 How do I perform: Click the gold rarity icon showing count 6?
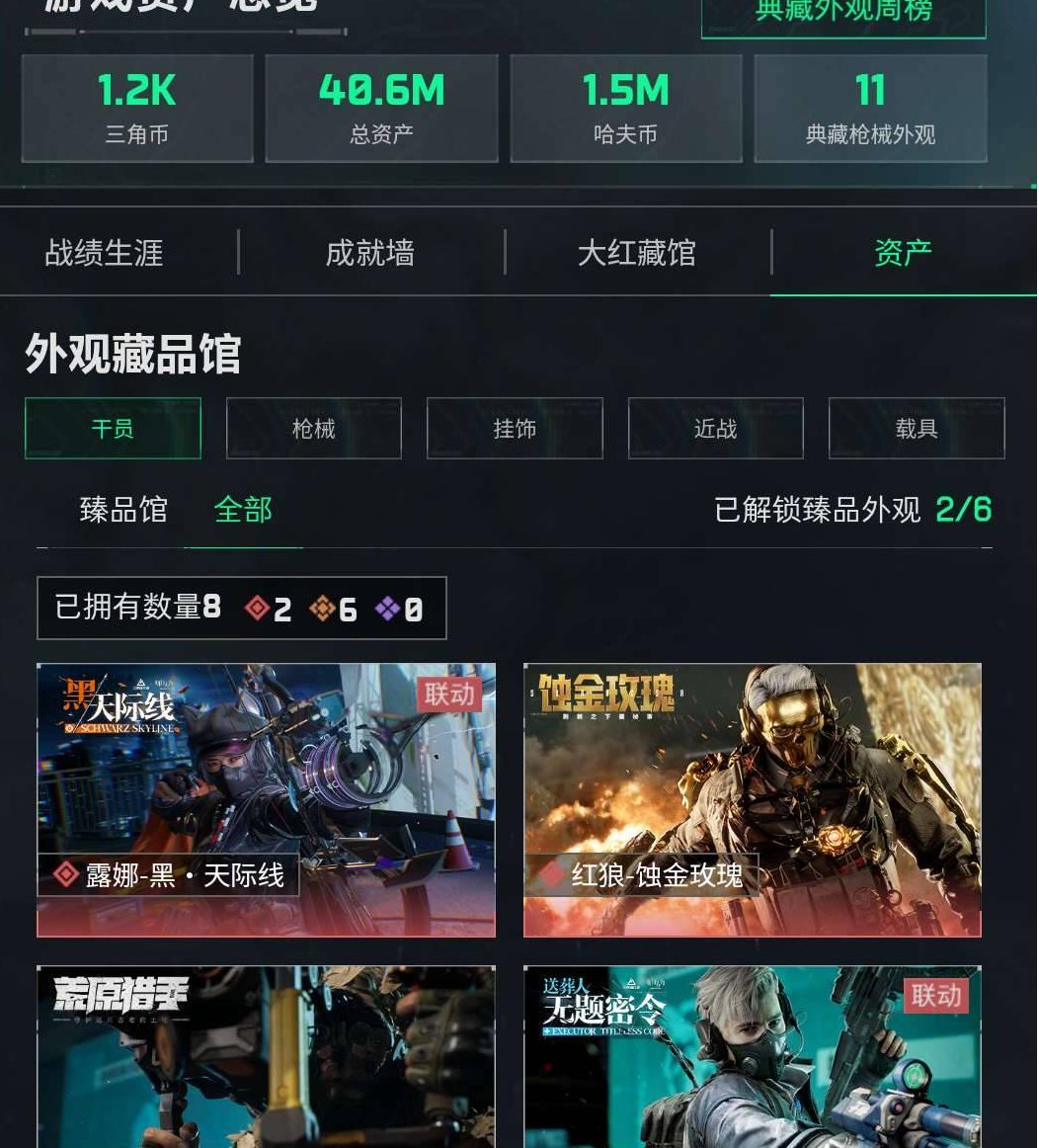coord(322,609)
